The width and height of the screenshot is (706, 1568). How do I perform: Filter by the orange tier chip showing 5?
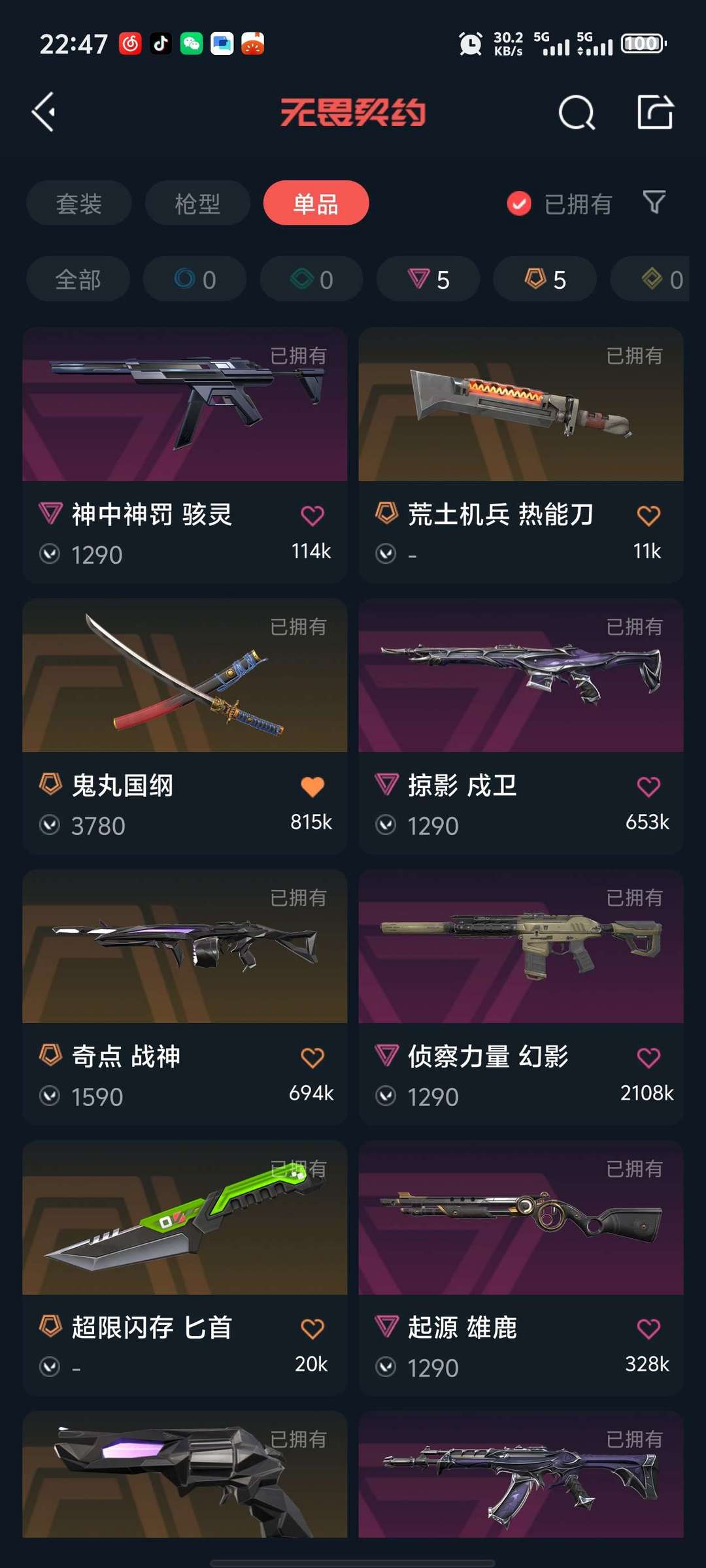click(x=545, y=280)
